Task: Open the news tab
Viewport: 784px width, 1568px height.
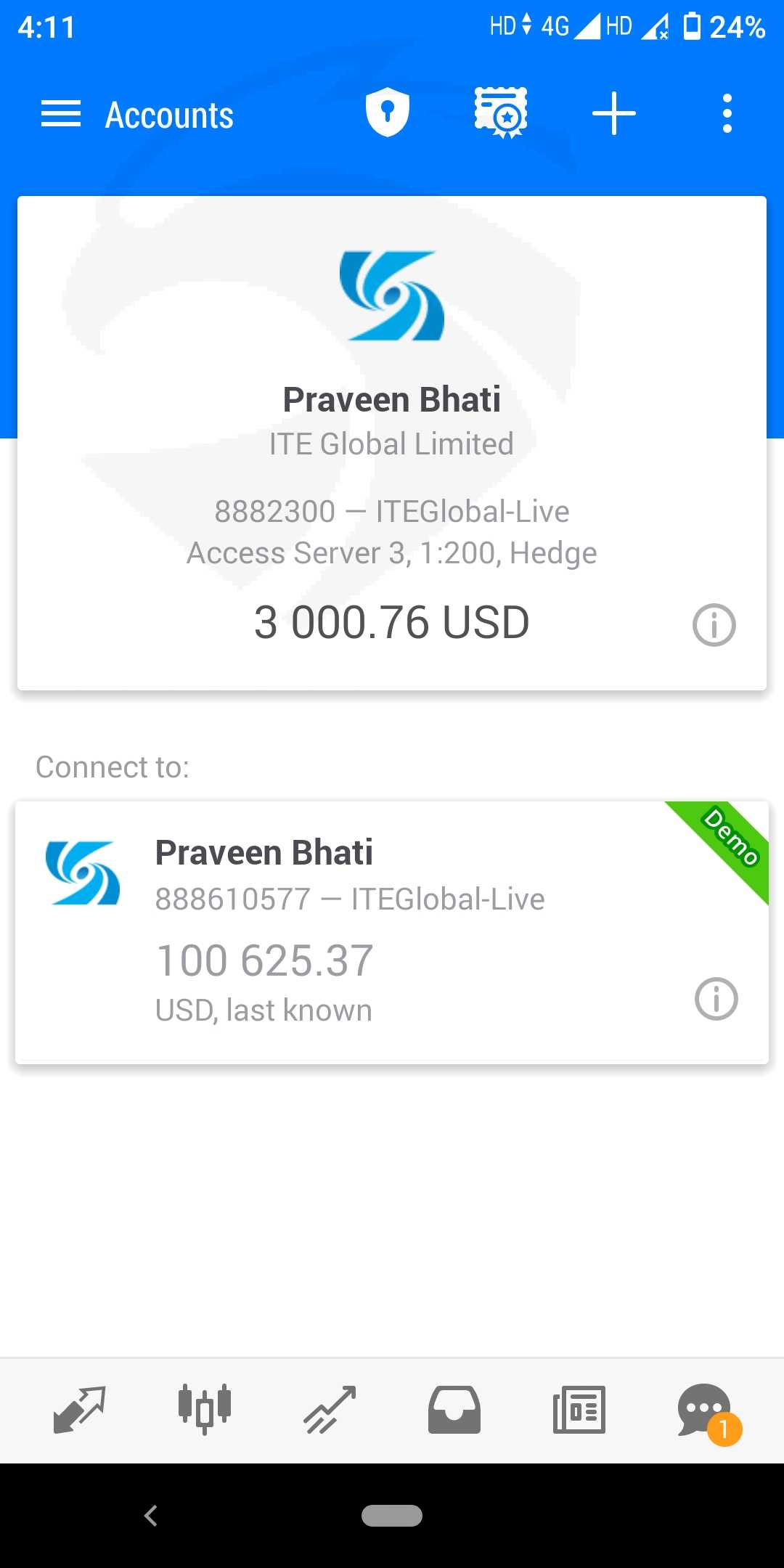Action: [x=579, y=1410]
